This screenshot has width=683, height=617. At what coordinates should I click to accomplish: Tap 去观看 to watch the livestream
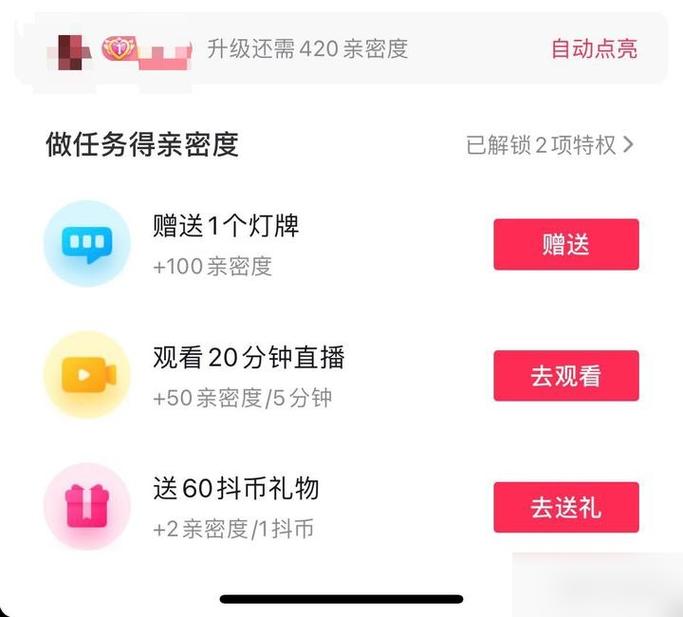click(566, 376)
